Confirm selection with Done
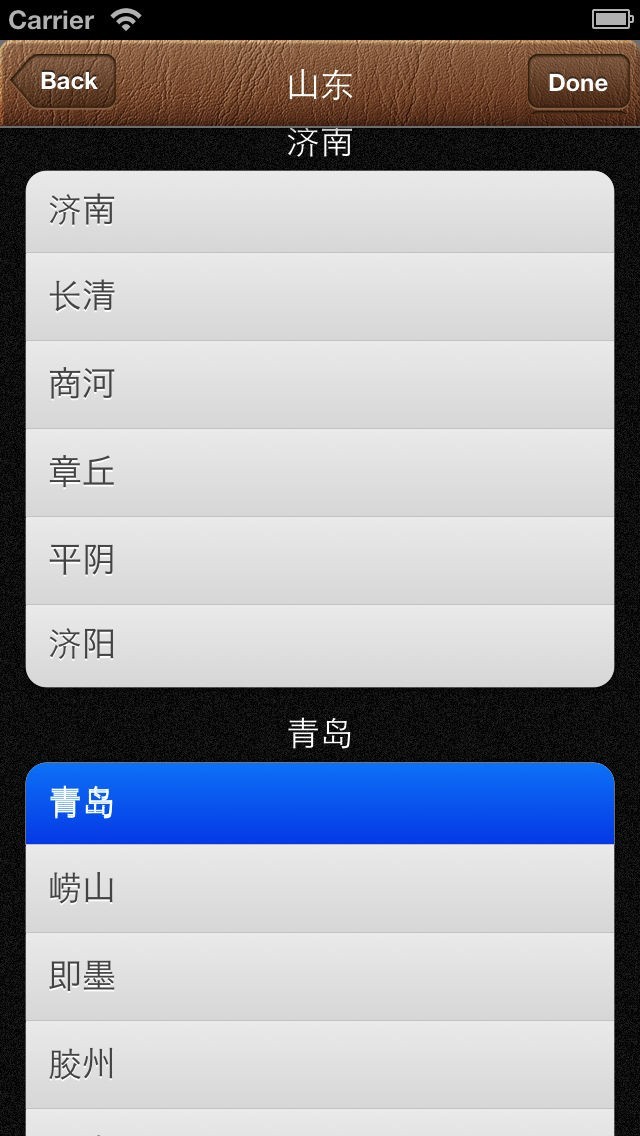The width and height of the screenshot is (640, 1136). pos(577,83)
